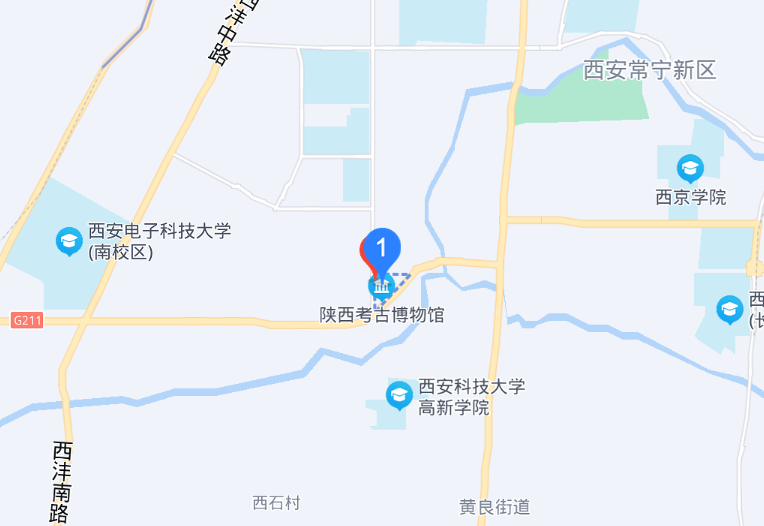Open the 西安科技大学高新学院 marker
764x526 pixels.
[x=400, y=395]
